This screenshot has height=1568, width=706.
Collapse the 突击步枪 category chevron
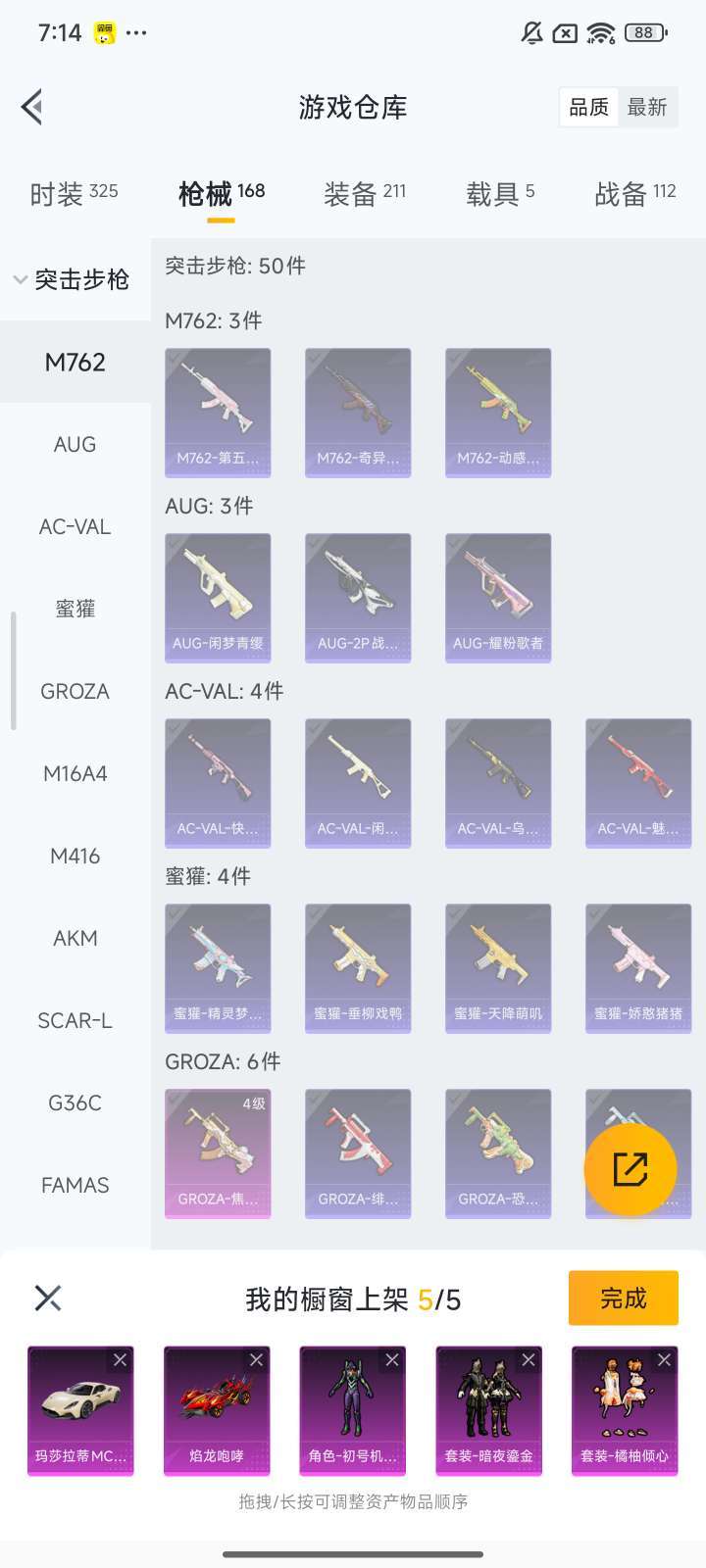[20, 278]
